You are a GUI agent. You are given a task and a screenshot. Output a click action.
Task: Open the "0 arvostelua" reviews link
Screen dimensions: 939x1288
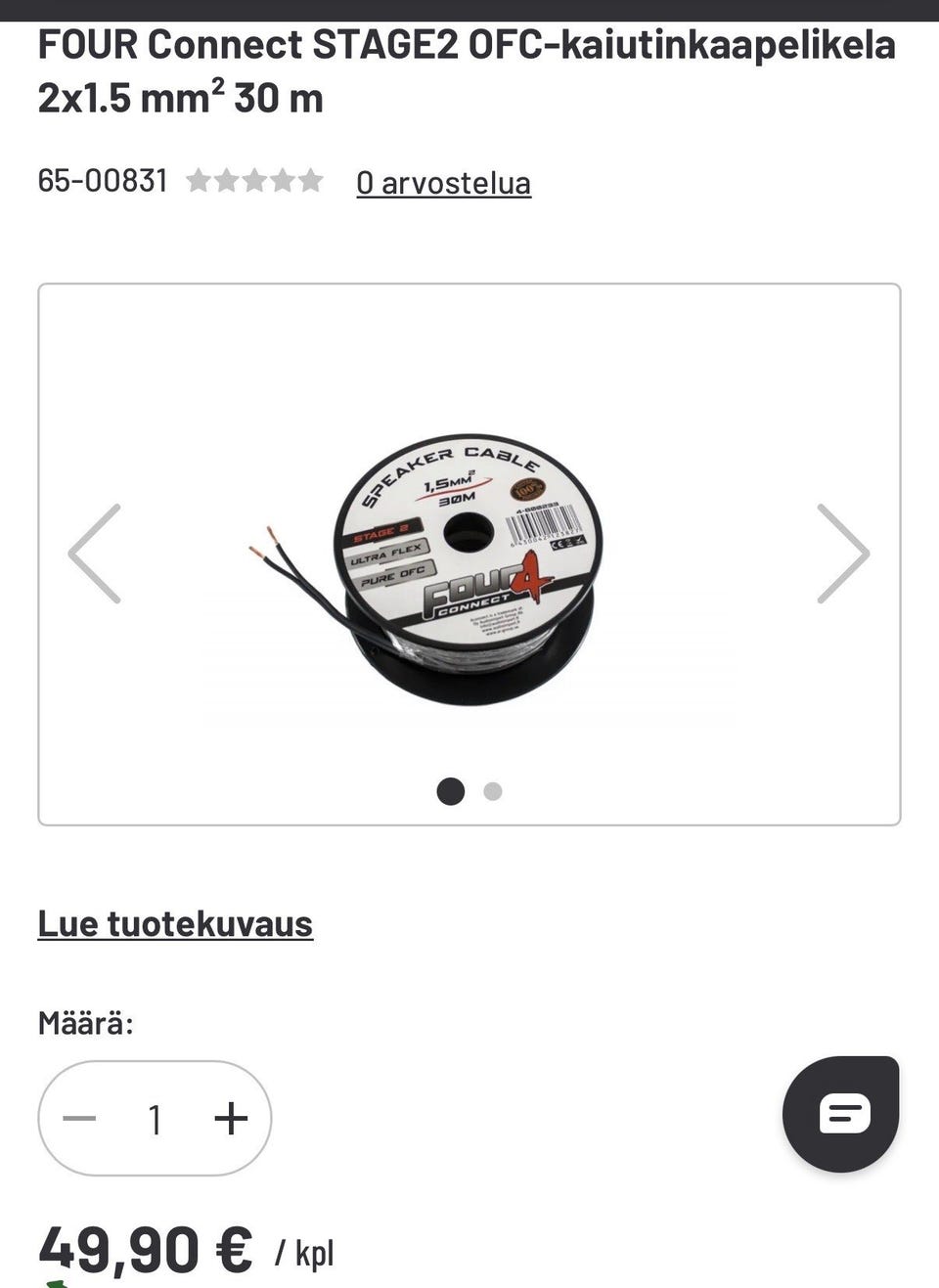pos(444,182)
